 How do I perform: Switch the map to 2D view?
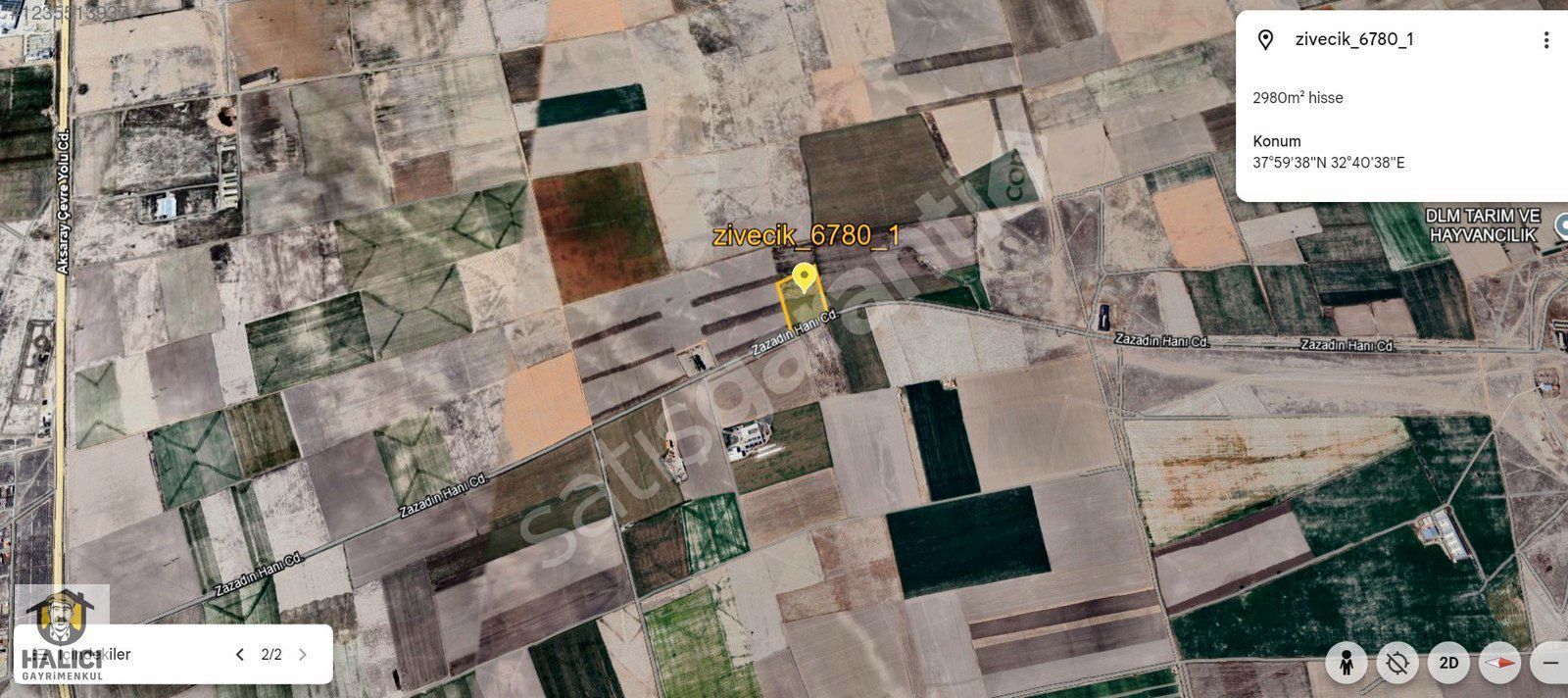[1448, 664]
